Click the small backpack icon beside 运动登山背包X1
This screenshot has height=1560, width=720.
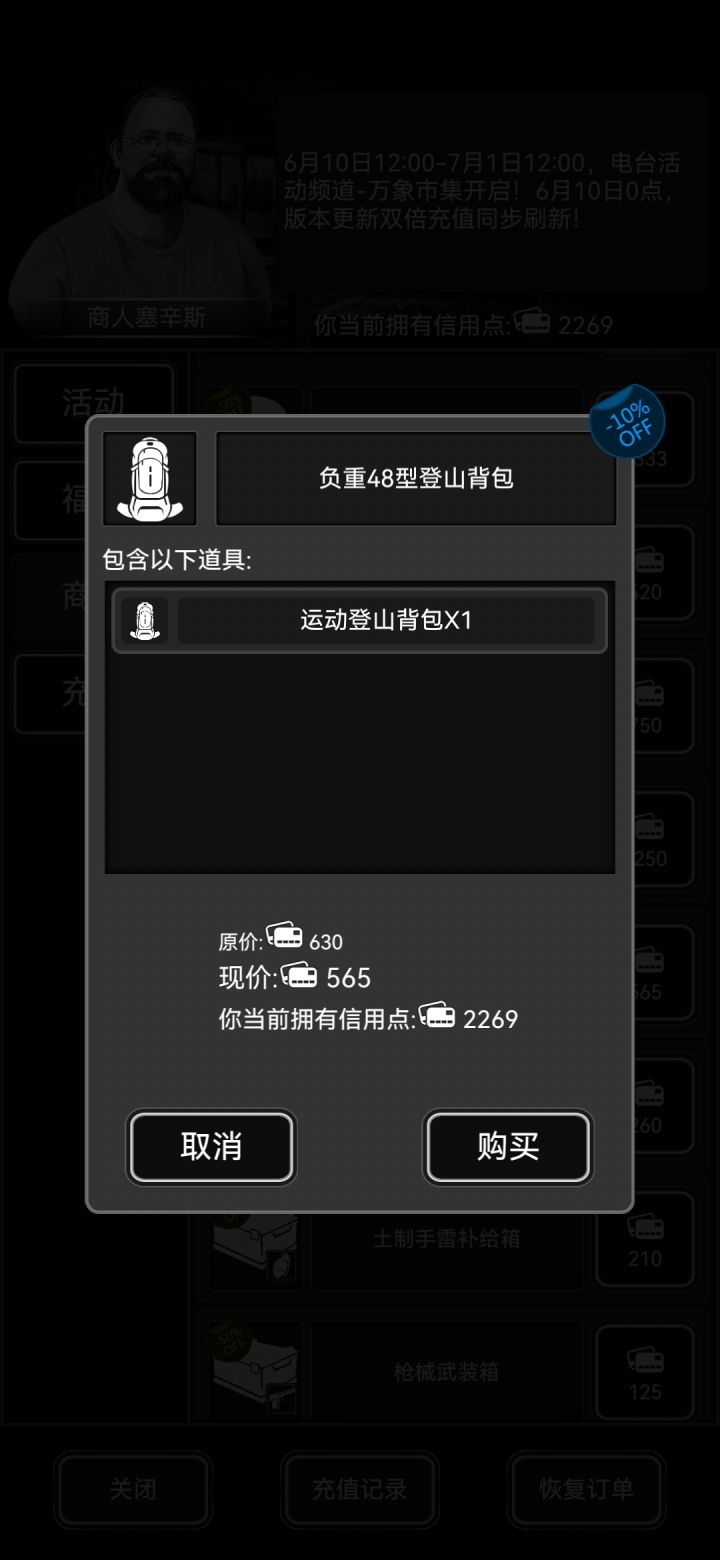tap(145, 620)
